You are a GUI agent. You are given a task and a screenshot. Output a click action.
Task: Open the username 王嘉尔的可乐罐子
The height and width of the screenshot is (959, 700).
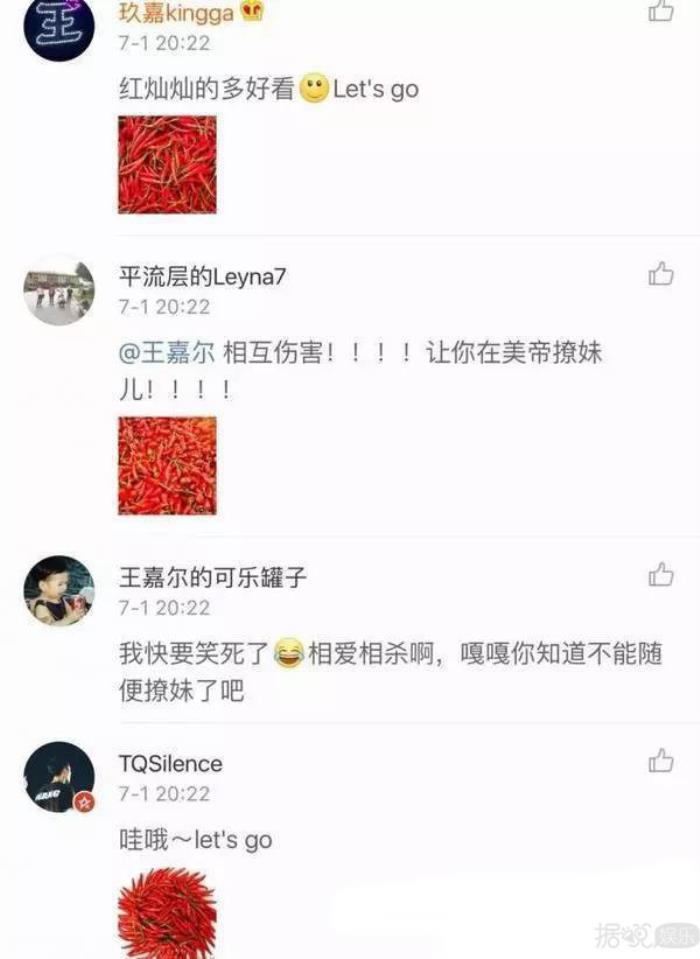pyautogui.click(x=213, y=577)
